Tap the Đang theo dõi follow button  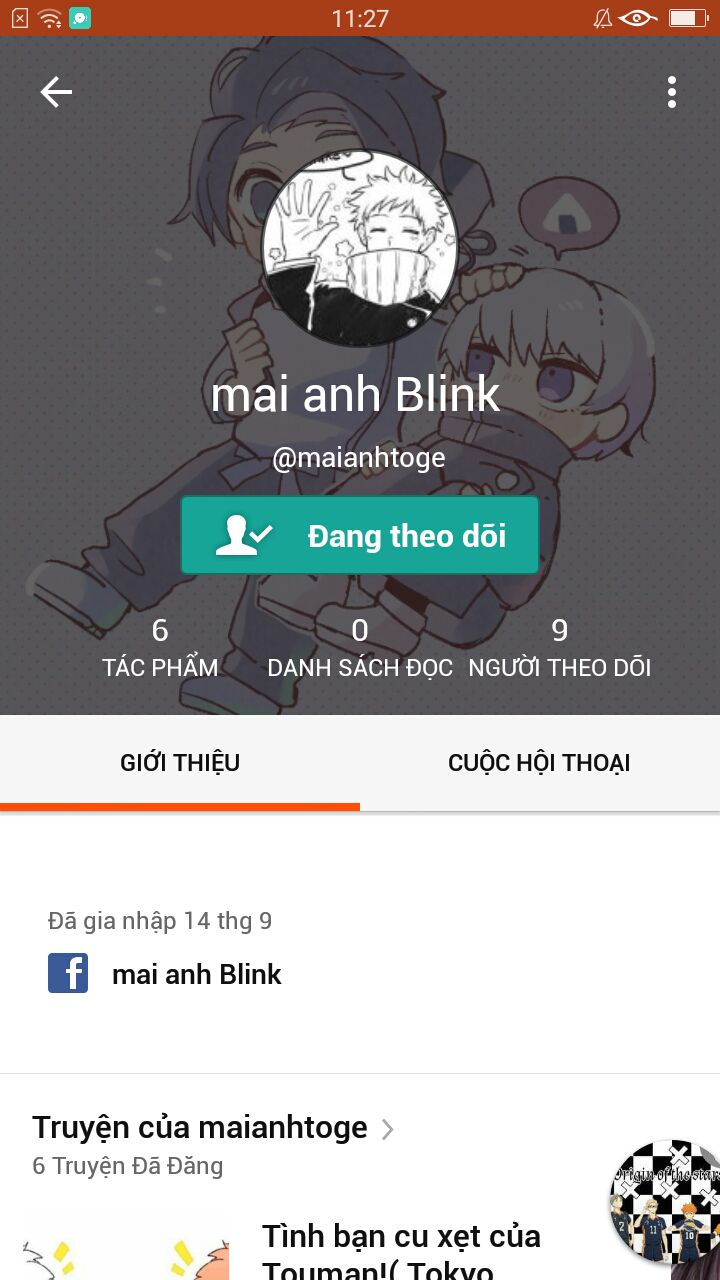(360, 536)
